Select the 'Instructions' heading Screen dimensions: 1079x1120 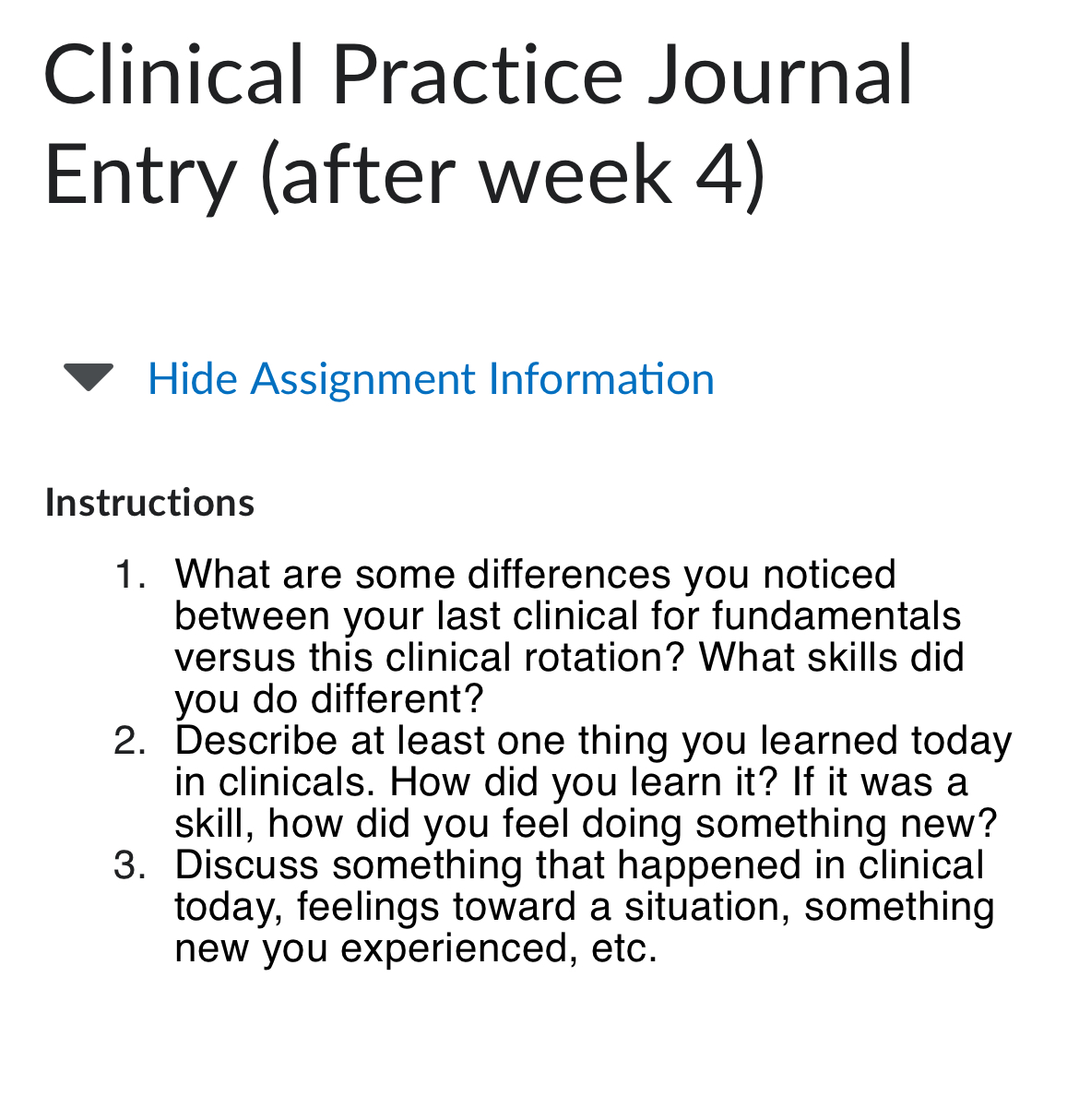pyautogui.click(x=148, y=502)
